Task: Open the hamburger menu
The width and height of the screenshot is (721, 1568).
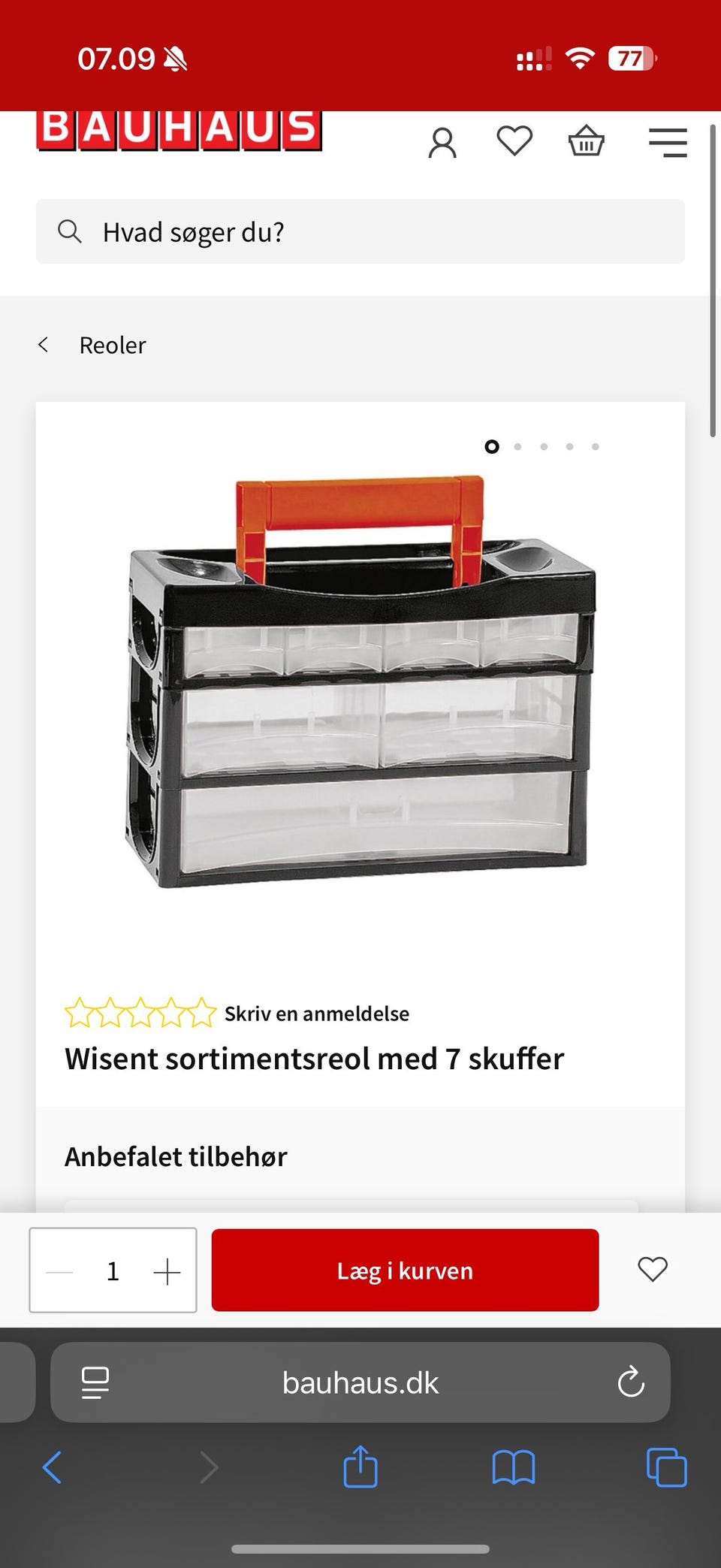Action: [667, 142]
